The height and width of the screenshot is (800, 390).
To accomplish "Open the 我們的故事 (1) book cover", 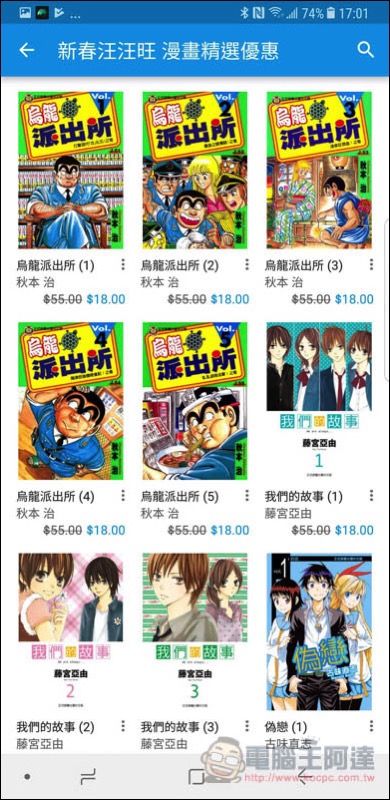I will point(319,401).
